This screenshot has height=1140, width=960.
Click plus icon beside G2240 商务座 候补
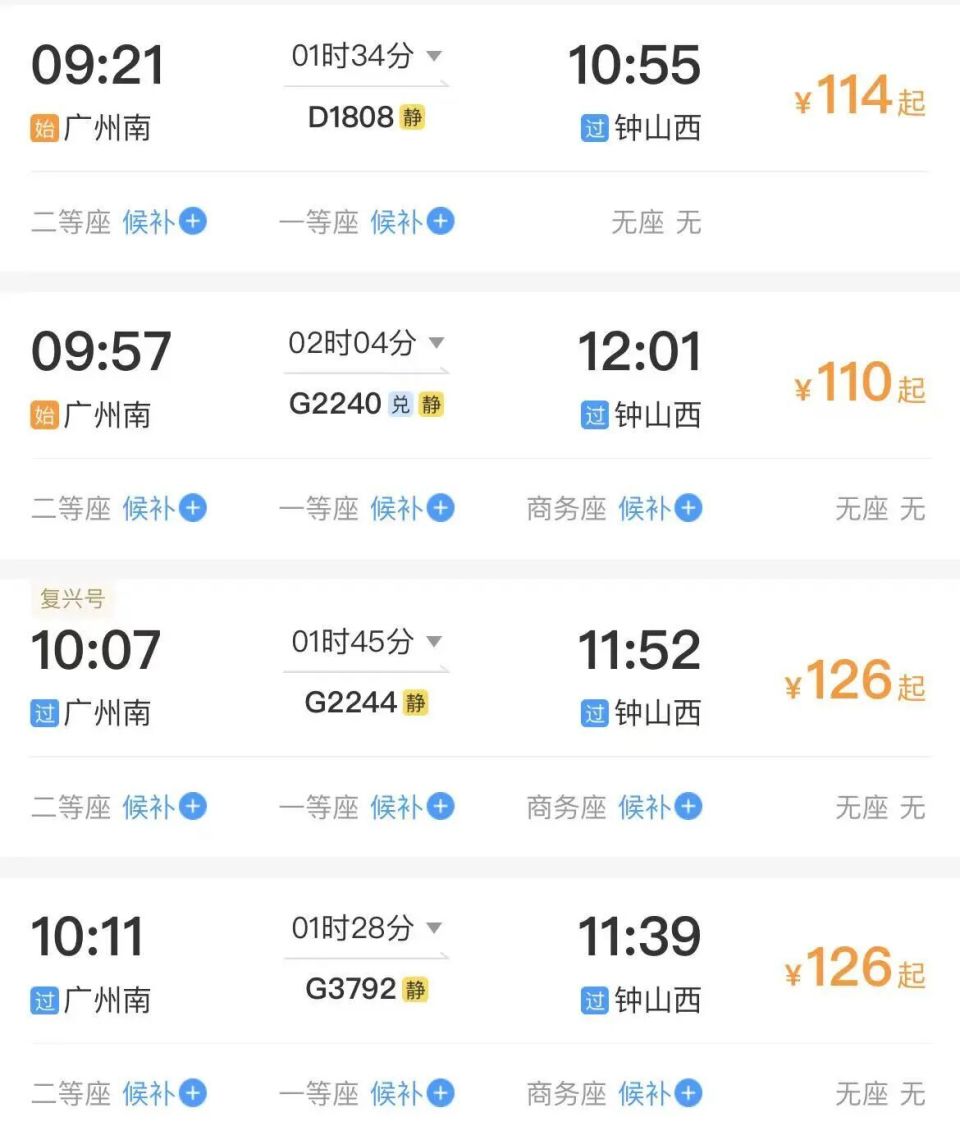pos(688,509)
